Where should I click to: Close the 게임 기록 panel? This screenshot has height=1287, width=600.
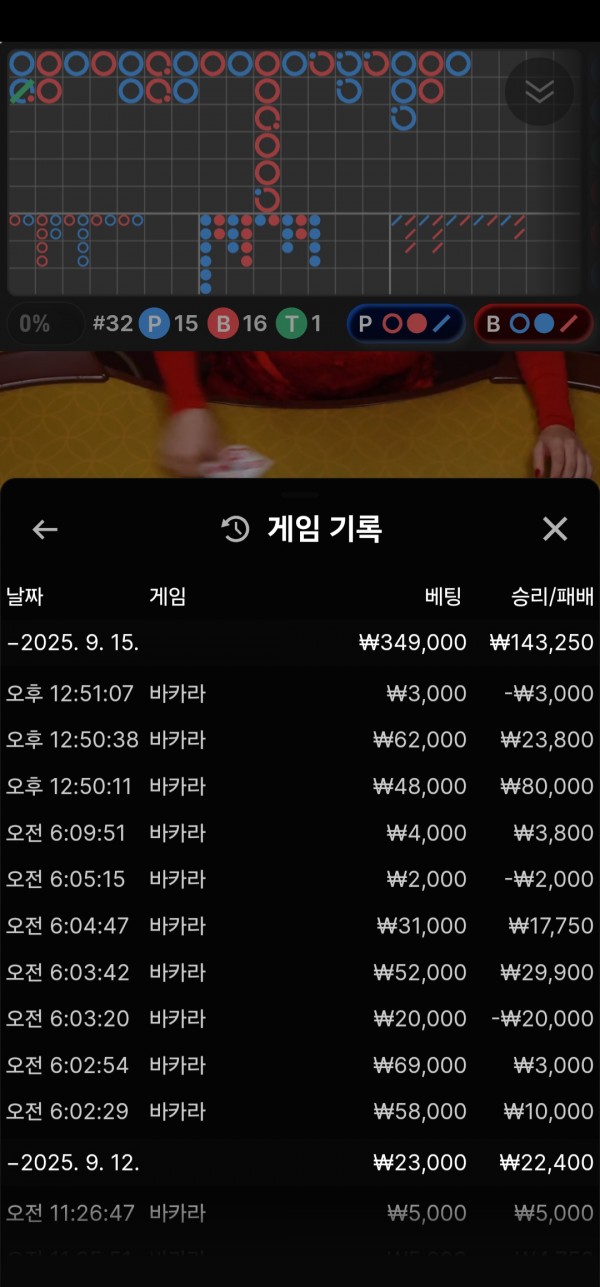click(x=554, y=529)
